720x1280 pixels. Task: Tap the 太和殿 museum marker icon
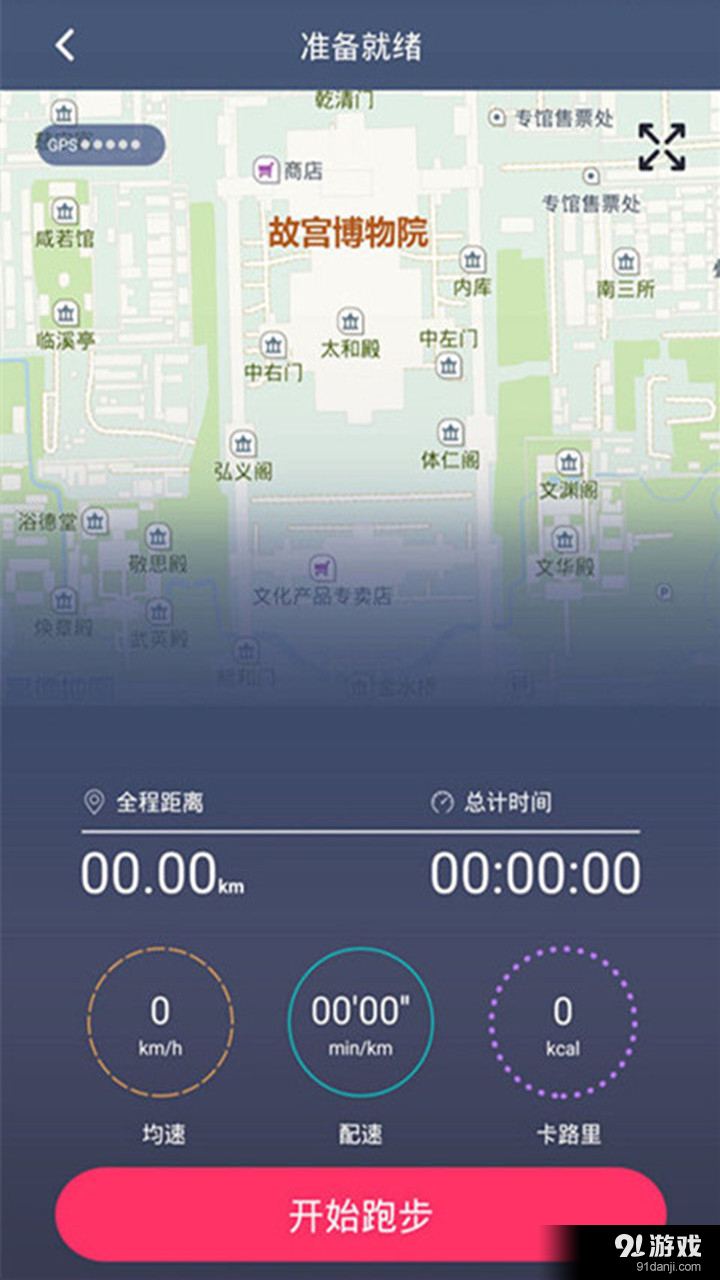point(350,322)
